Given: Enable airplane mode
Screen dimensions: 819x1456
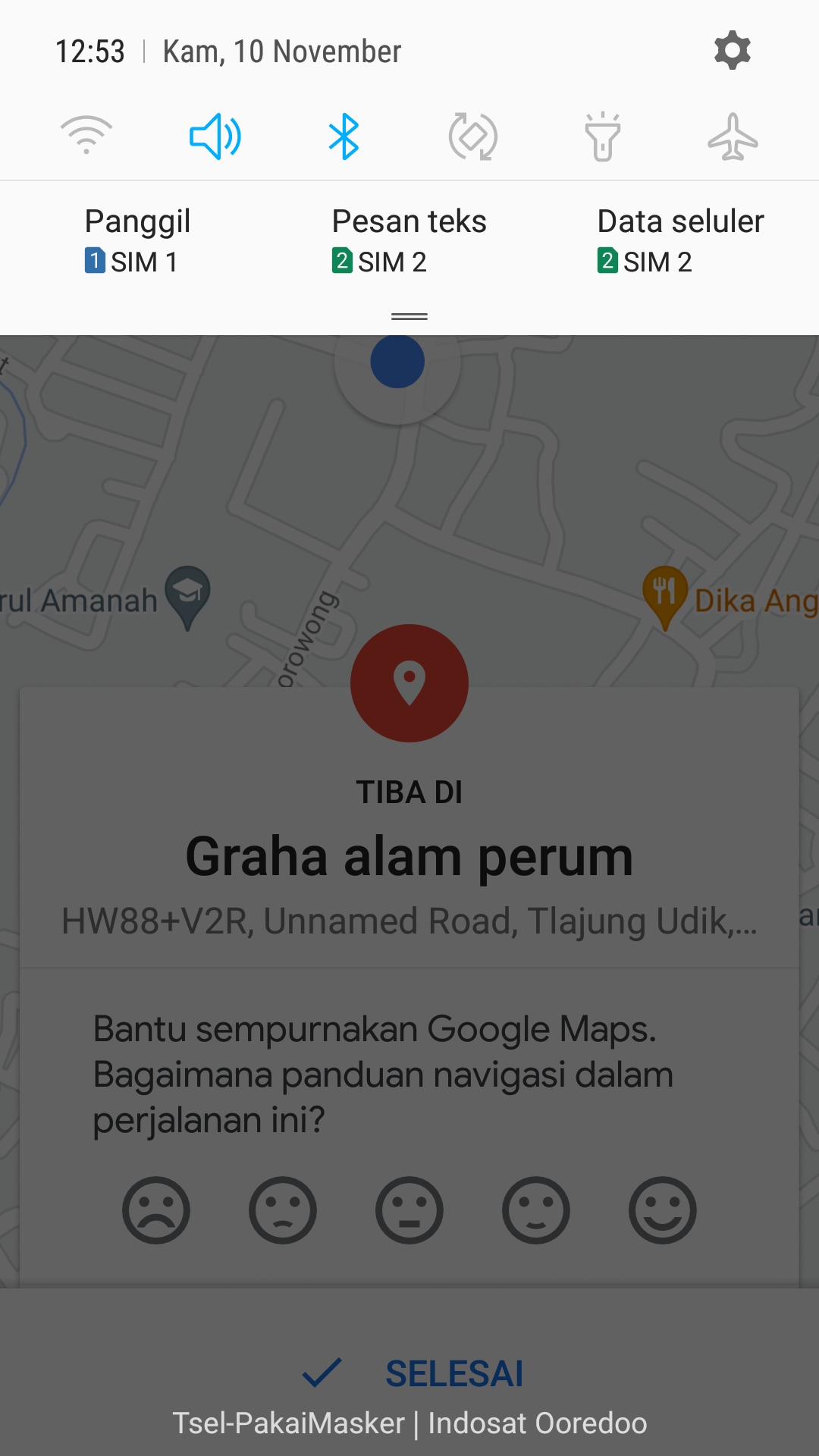Looking at the screenshot, I should [x=733, y=136].
